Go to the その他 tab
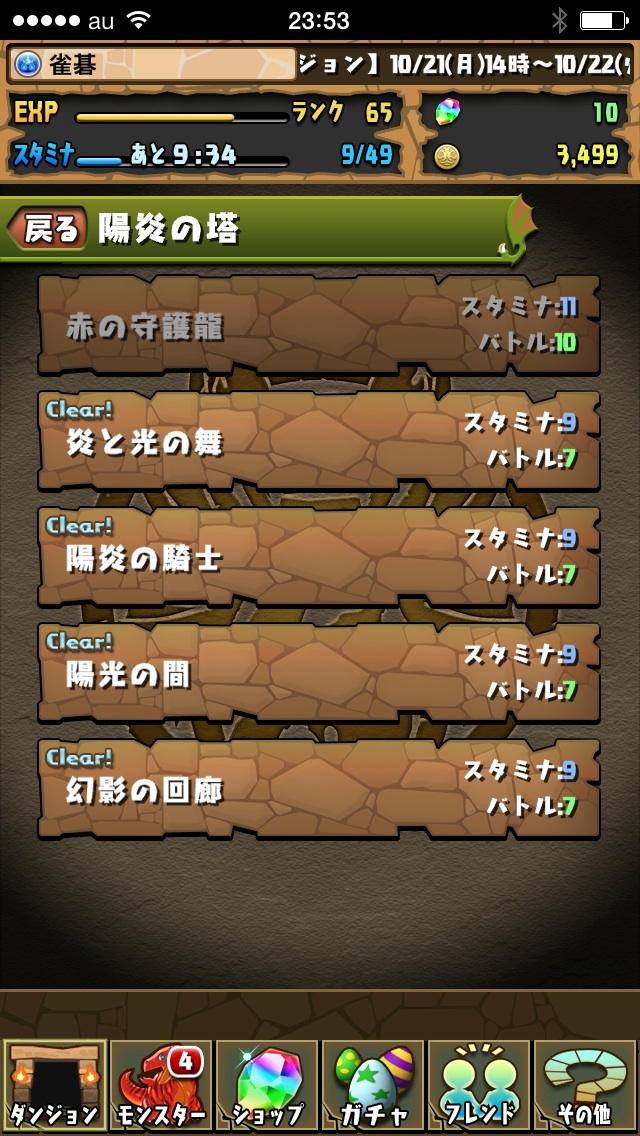 [x=585, y=1085]
